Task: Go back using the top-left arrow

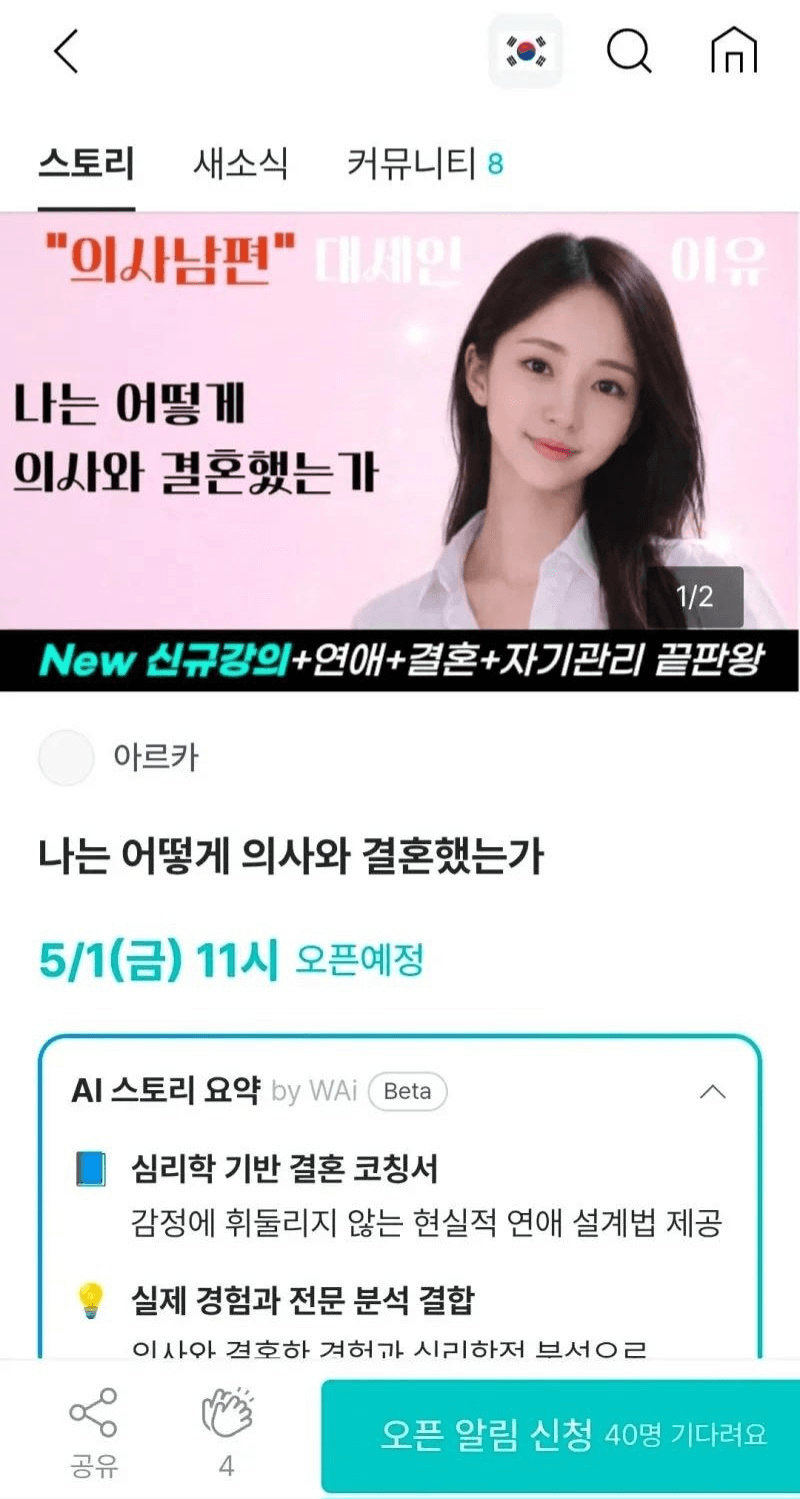Action: click(66, 51)
